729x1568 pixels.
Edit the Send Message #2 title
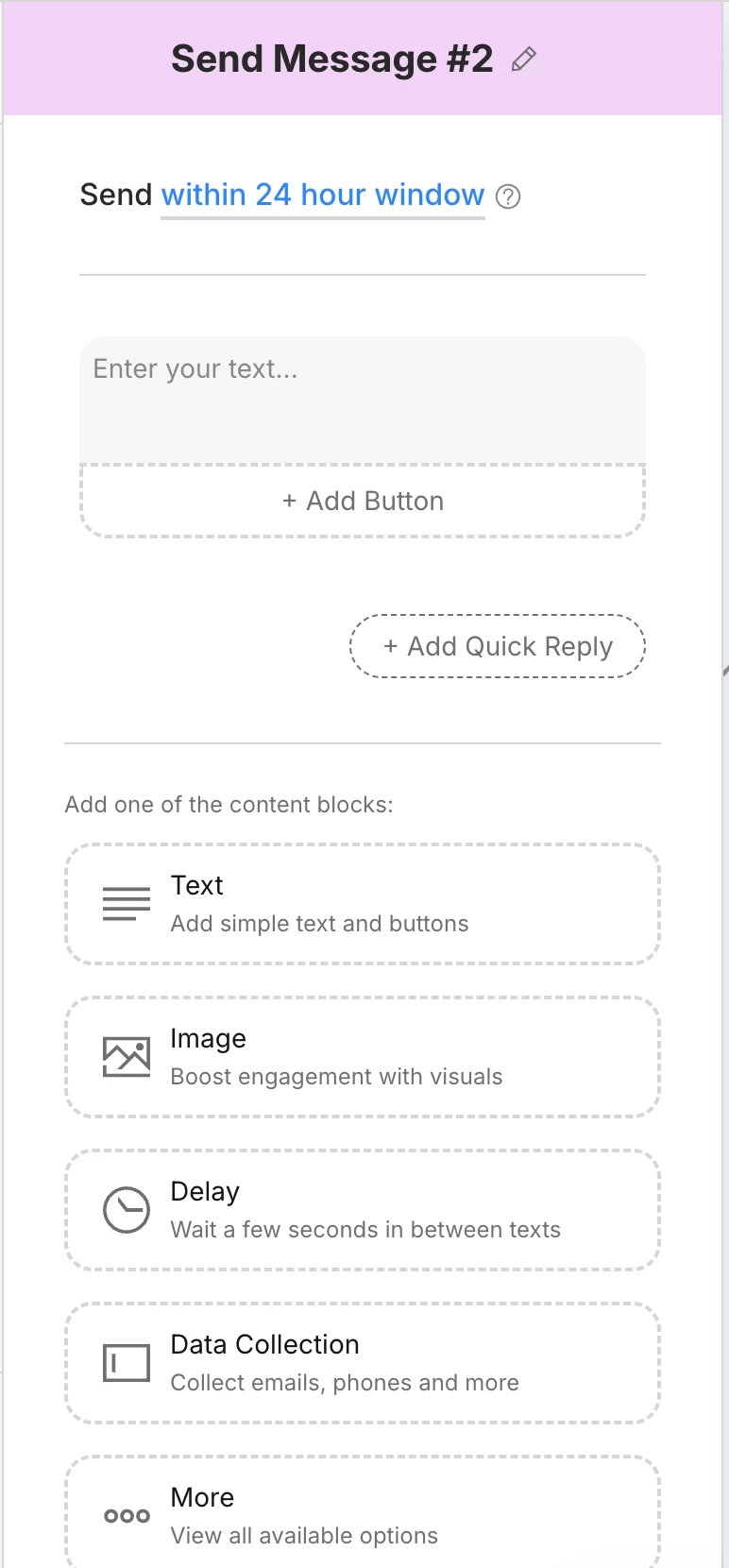(x=524, y=60)
